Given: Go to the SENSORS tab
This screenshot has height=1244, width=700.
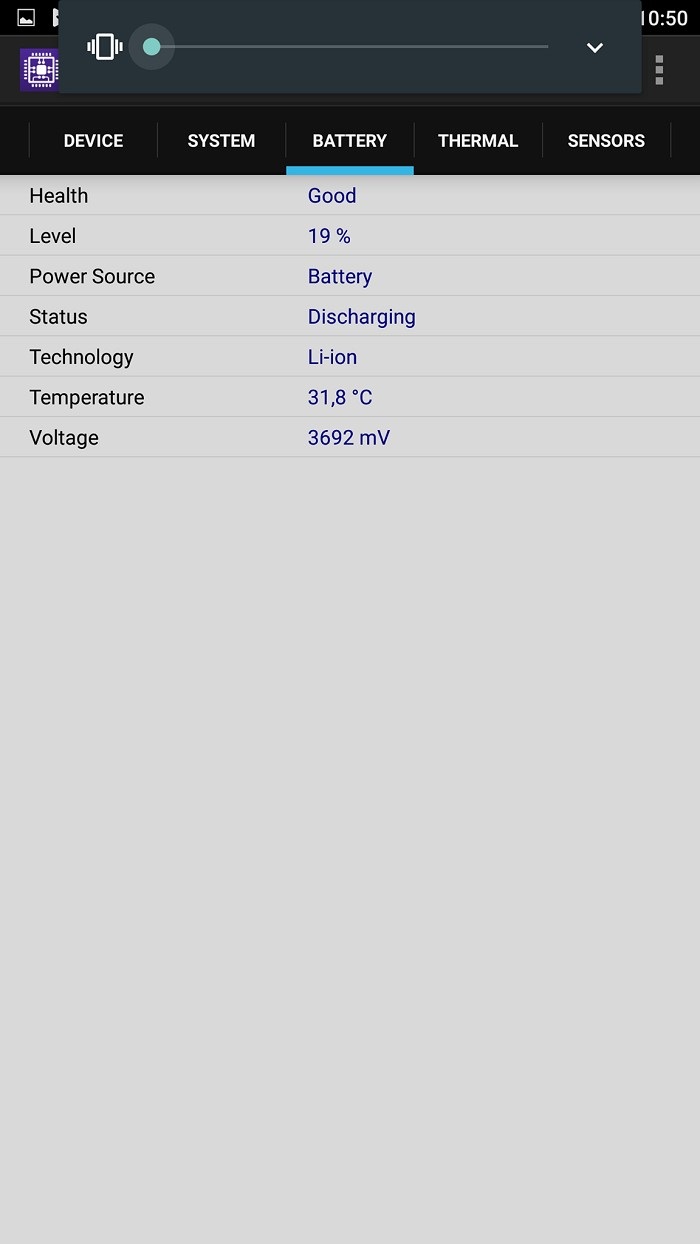Looking at the screenshot, I should point(606,141).
